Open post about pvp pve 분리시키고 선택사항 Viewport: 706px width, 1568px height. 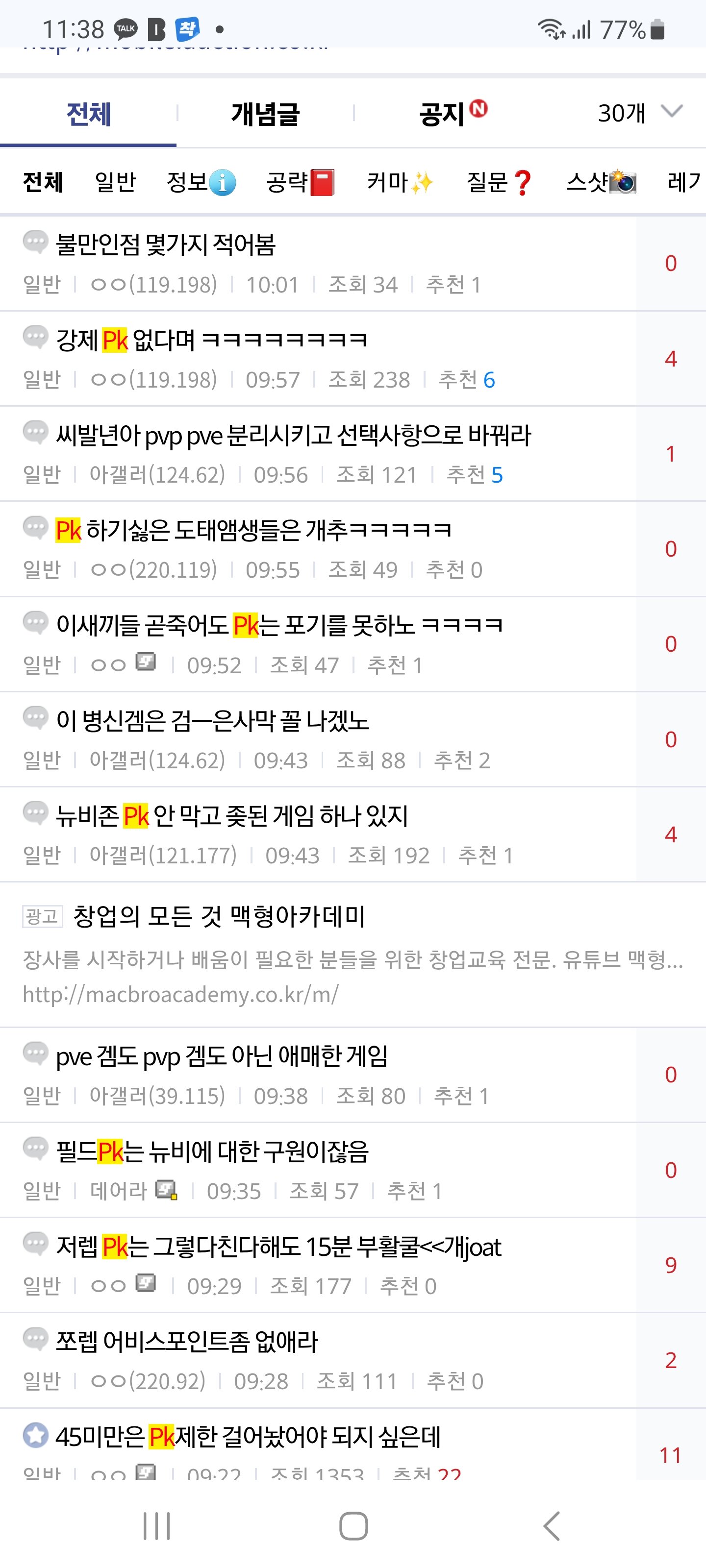293,436
